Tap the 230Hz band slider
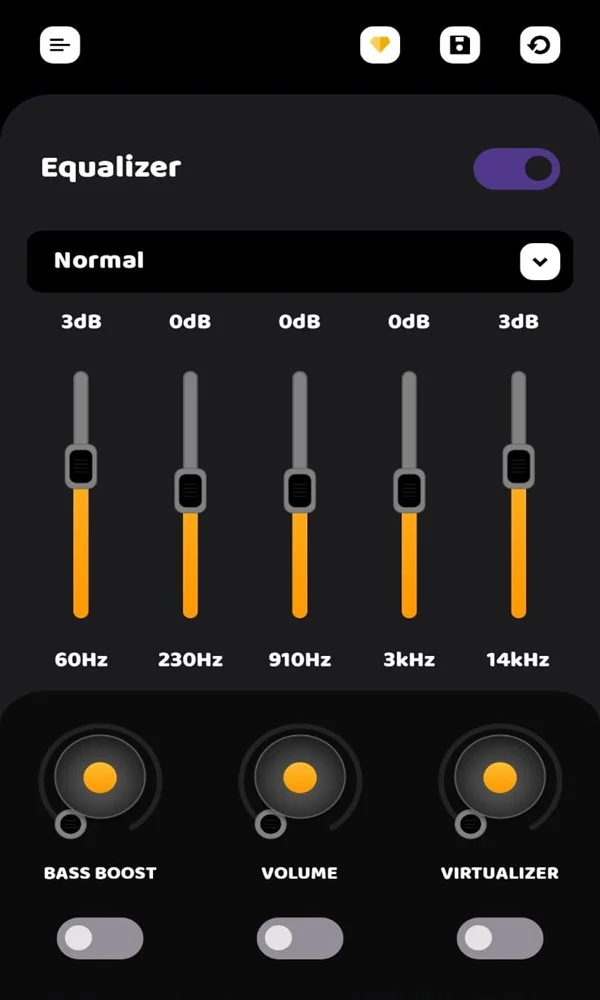The height and width of the screenshot is (1000, 600). point(190,490)
